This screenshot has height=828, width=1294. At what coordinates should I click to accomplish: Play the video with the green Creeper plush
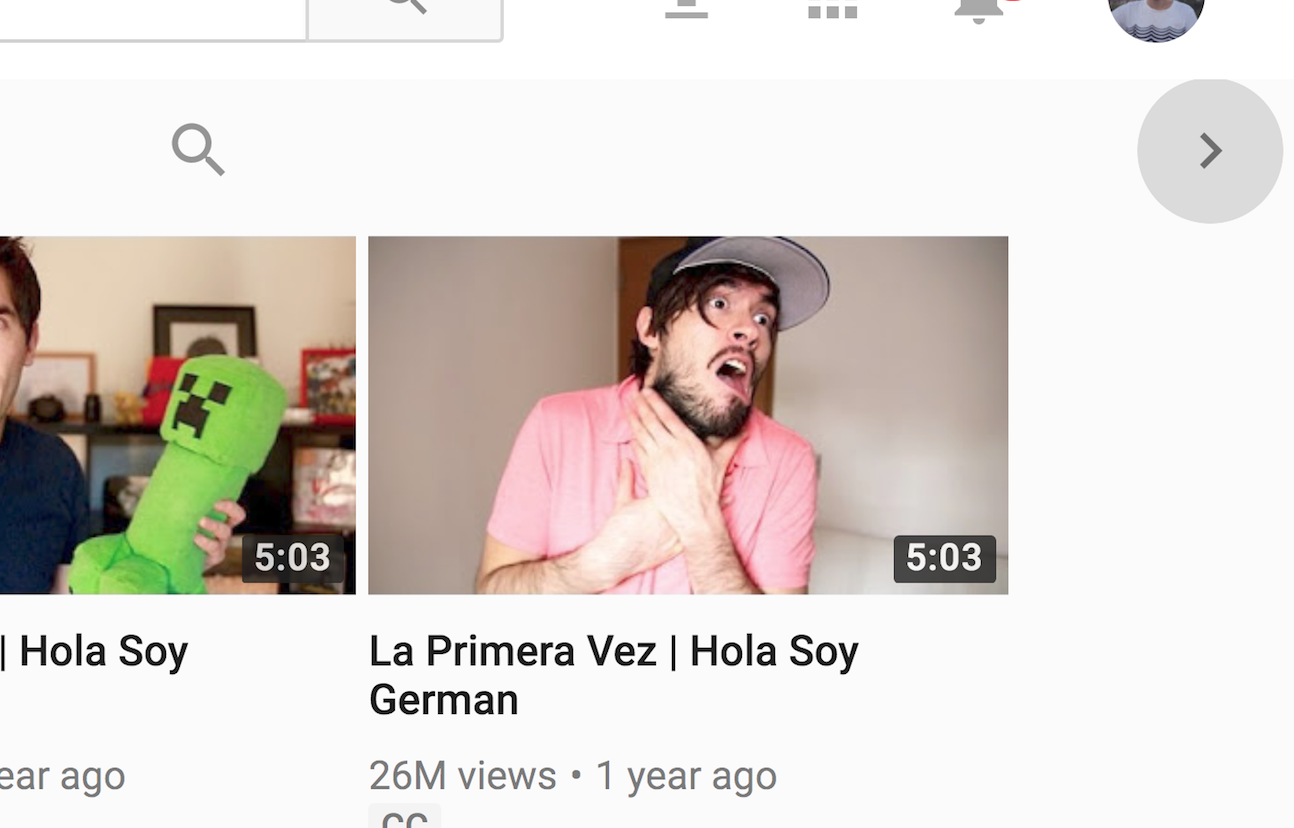point(177,415)
